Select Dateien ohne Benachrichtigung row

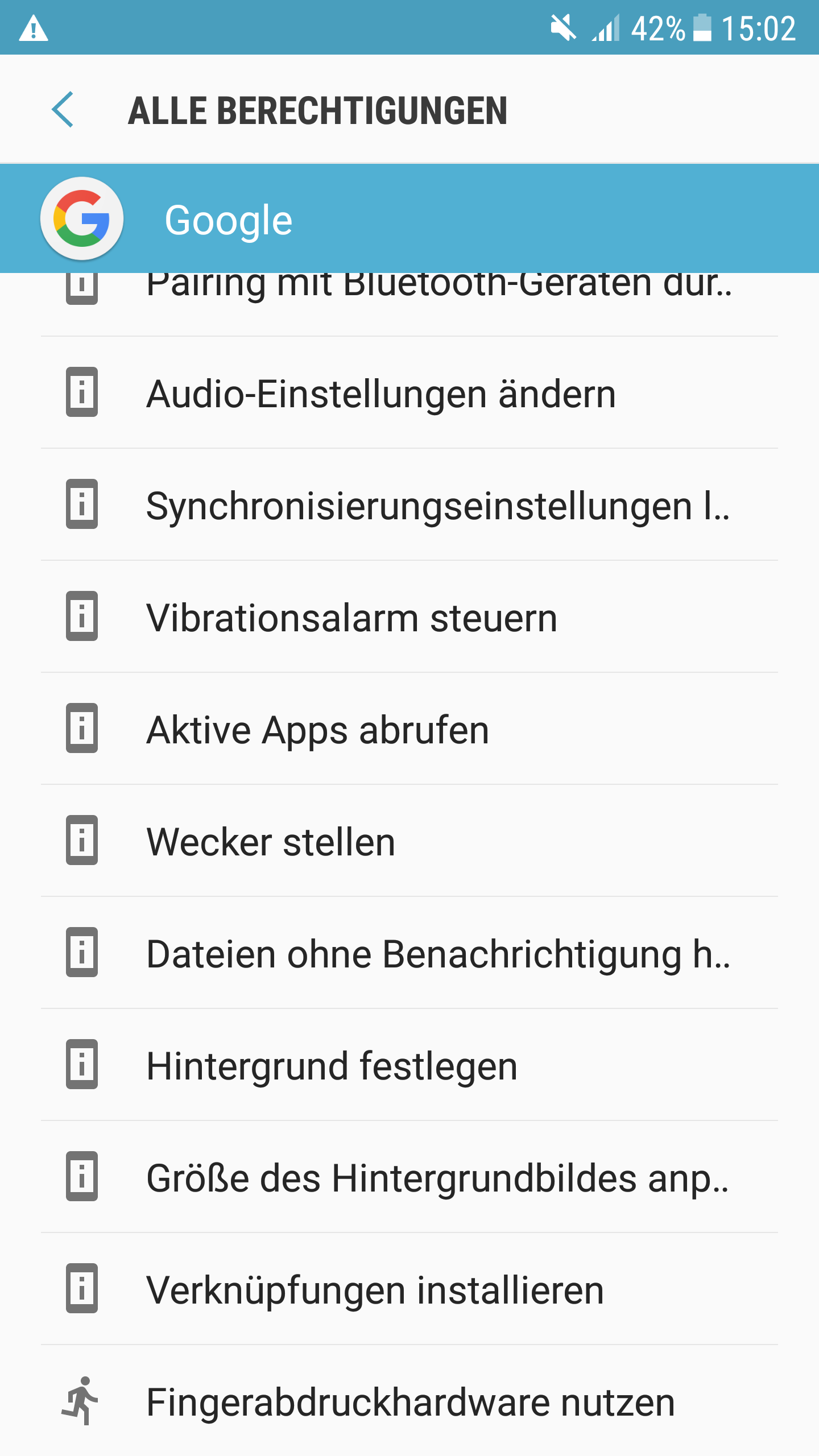click(409, 953)
